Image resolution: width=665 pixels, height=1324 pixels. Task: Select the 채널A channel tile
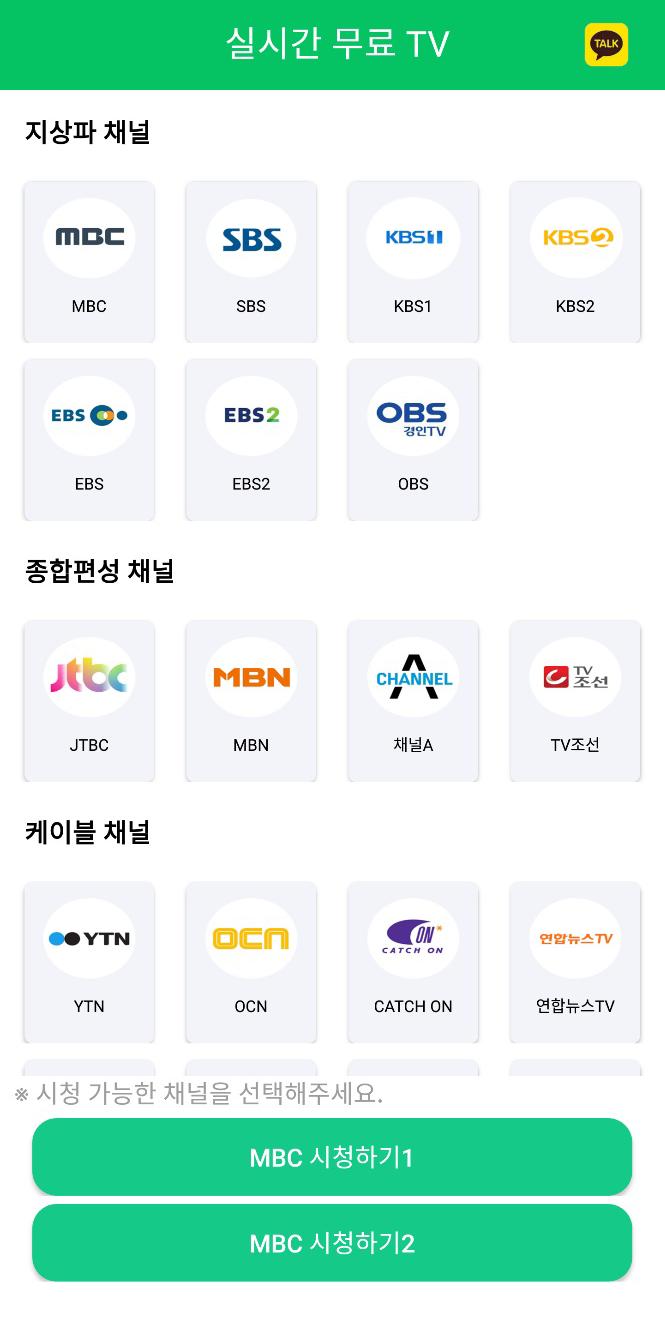coord(413,700)
